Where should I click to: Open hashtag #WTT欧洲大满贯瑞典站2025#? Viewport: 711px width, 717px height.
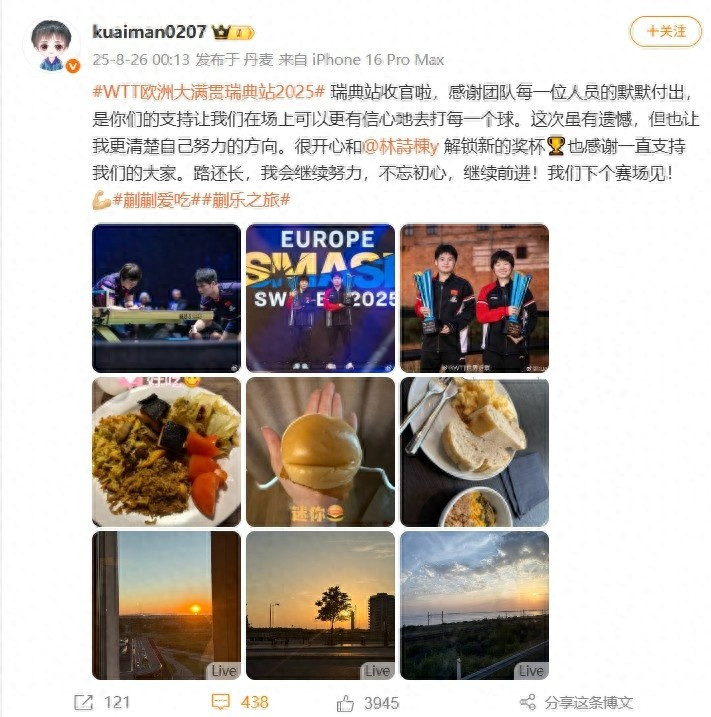pos(208,92)
